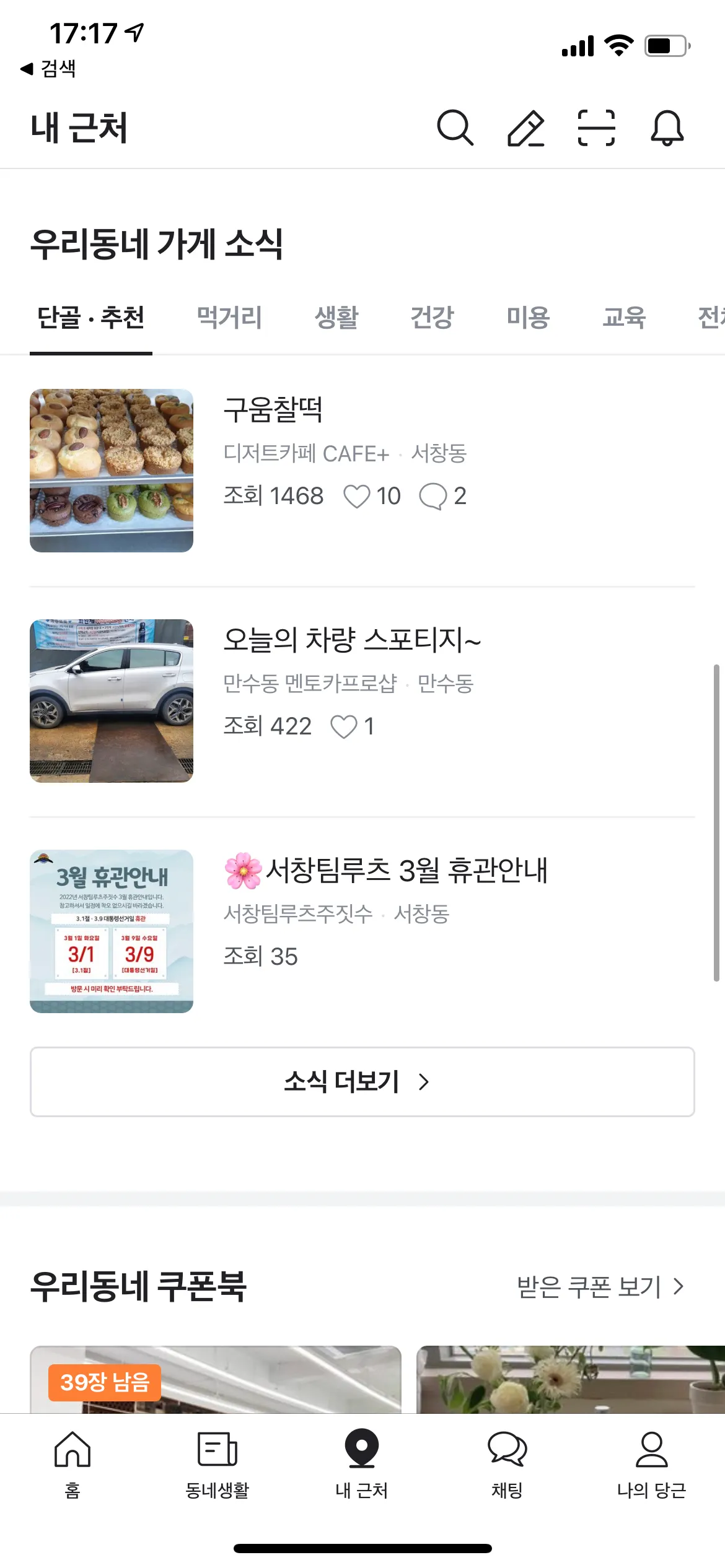The height and width of the screenshot is (1568, 725).
Task: Select the 교육 category tab
Action: pos(624,318)
